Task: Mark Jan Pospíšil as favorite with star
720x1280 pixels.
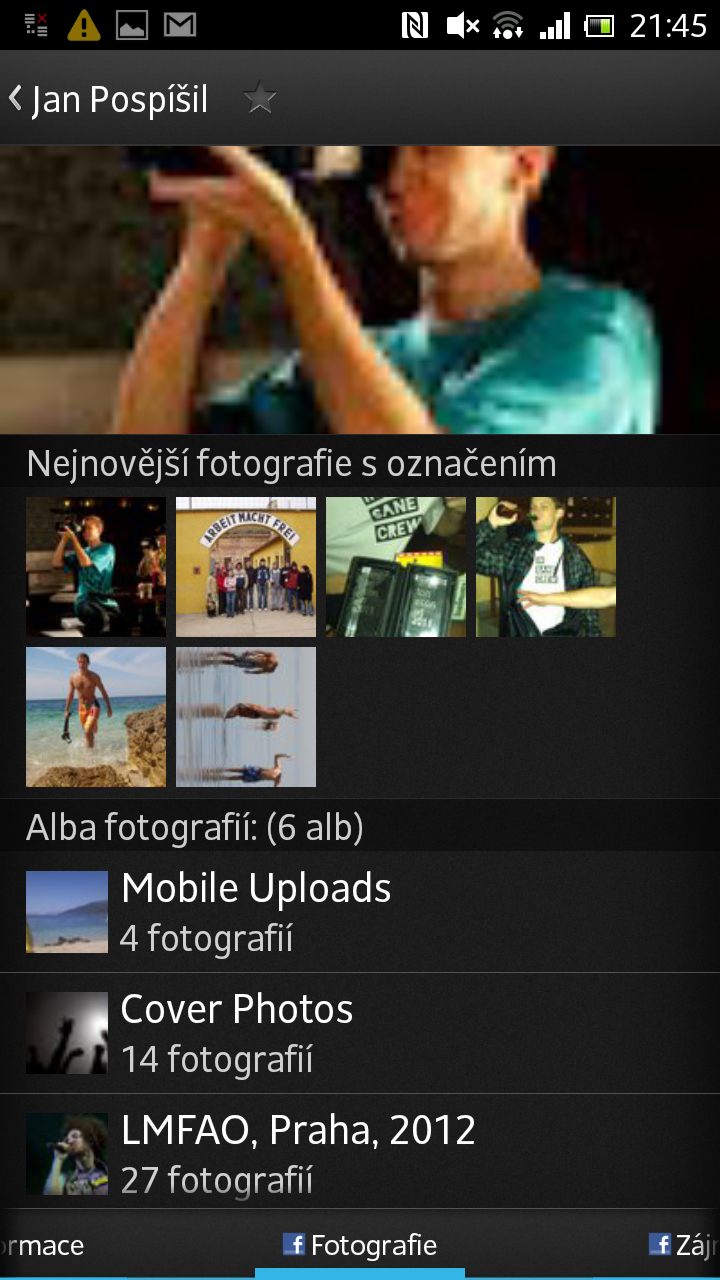Action: (260, 98)
